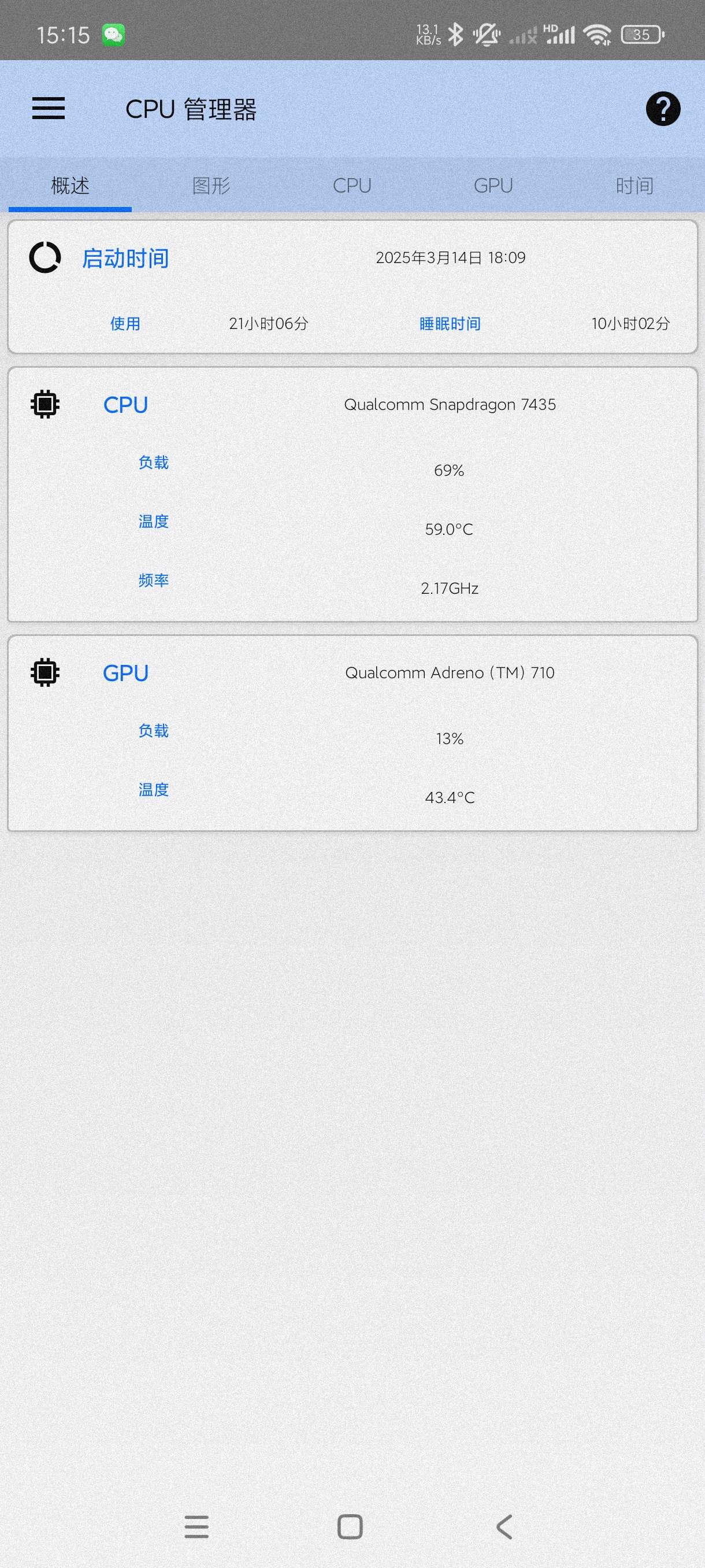Go back with the system back button
Screen dimensions: 705x1568
[x=504, y=1526]
